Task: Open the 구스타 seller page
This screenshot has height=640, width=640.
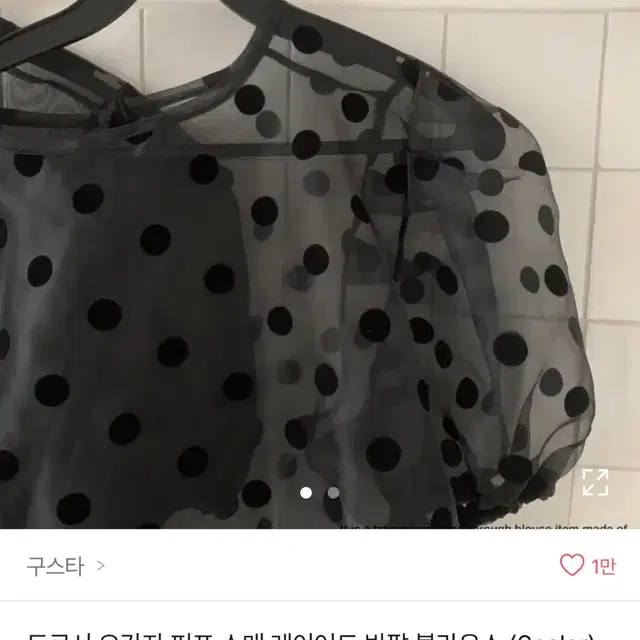Action: 66,566
